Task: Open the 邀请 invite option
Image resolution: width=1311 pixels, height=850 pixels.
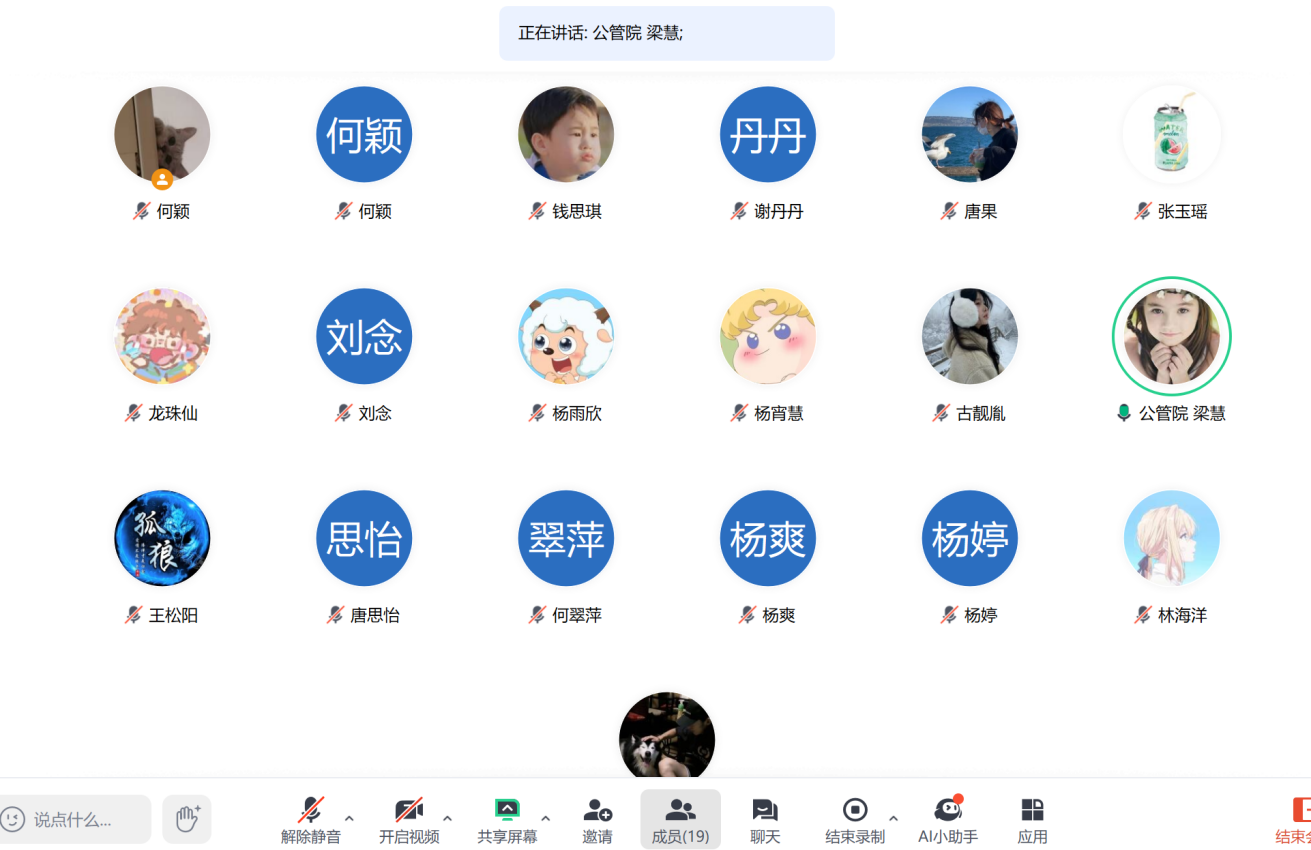Action: (597, 819)
